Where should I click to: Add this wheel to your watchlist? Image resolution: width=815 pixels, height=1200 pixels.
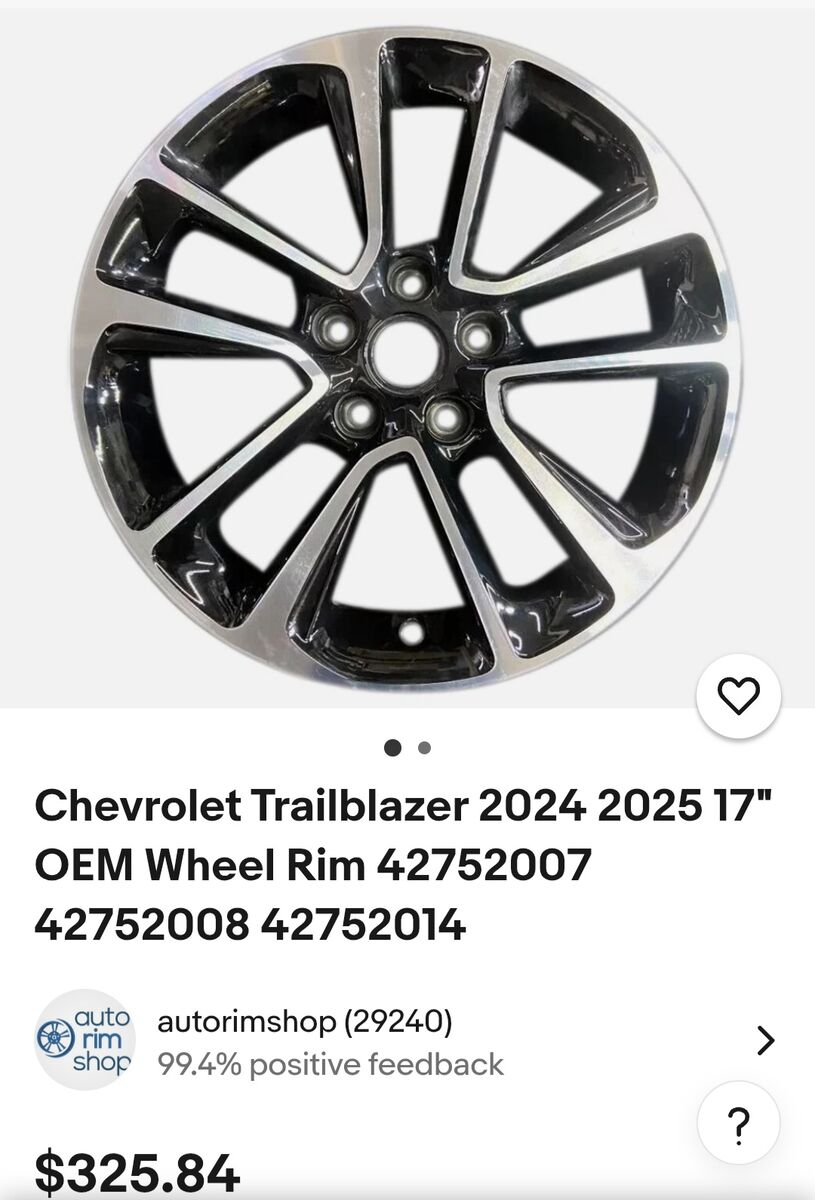pyautogui.click(x=739, y=696)
